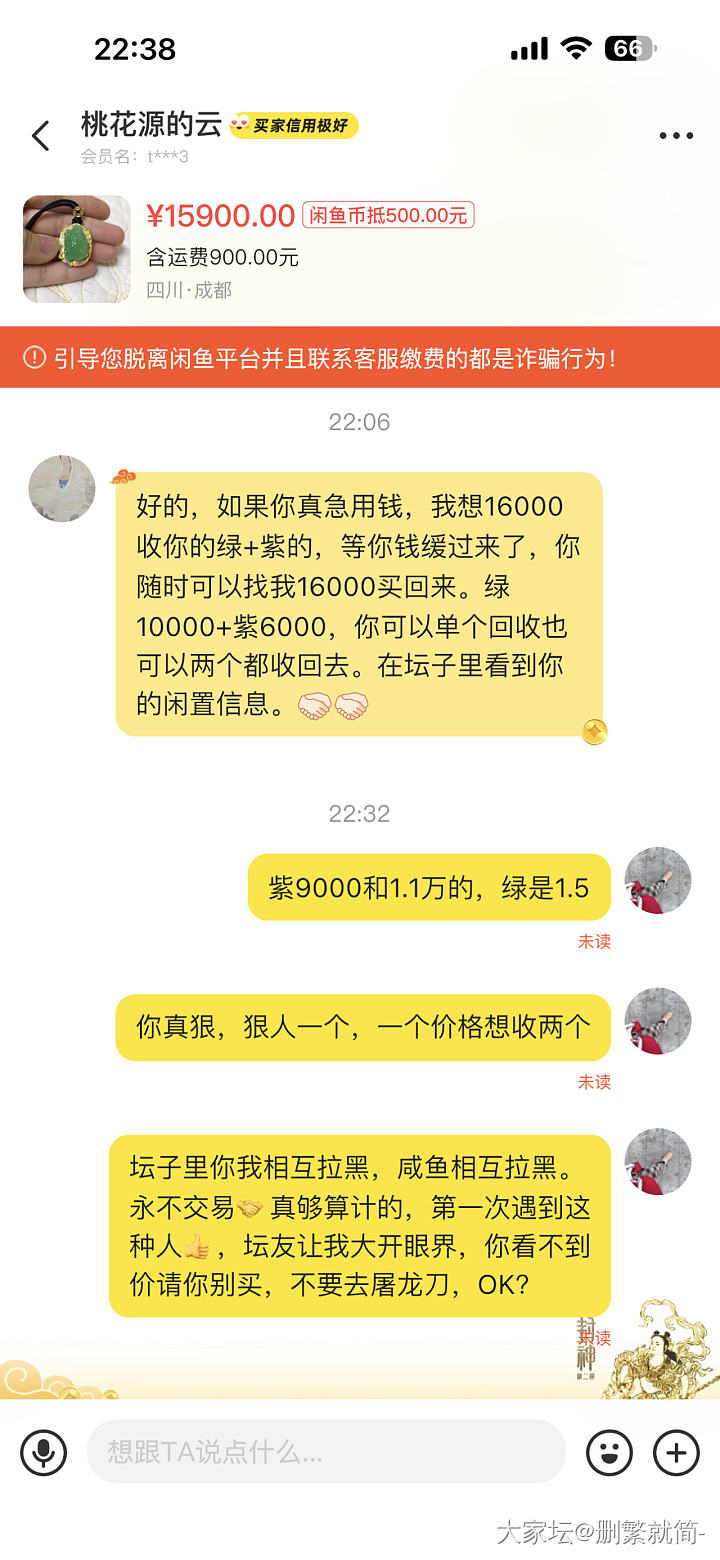This screenshot has height=1560, width=720.
Task: View the buyer's avatar beside the 16000 offer
Action: (62, 489)
